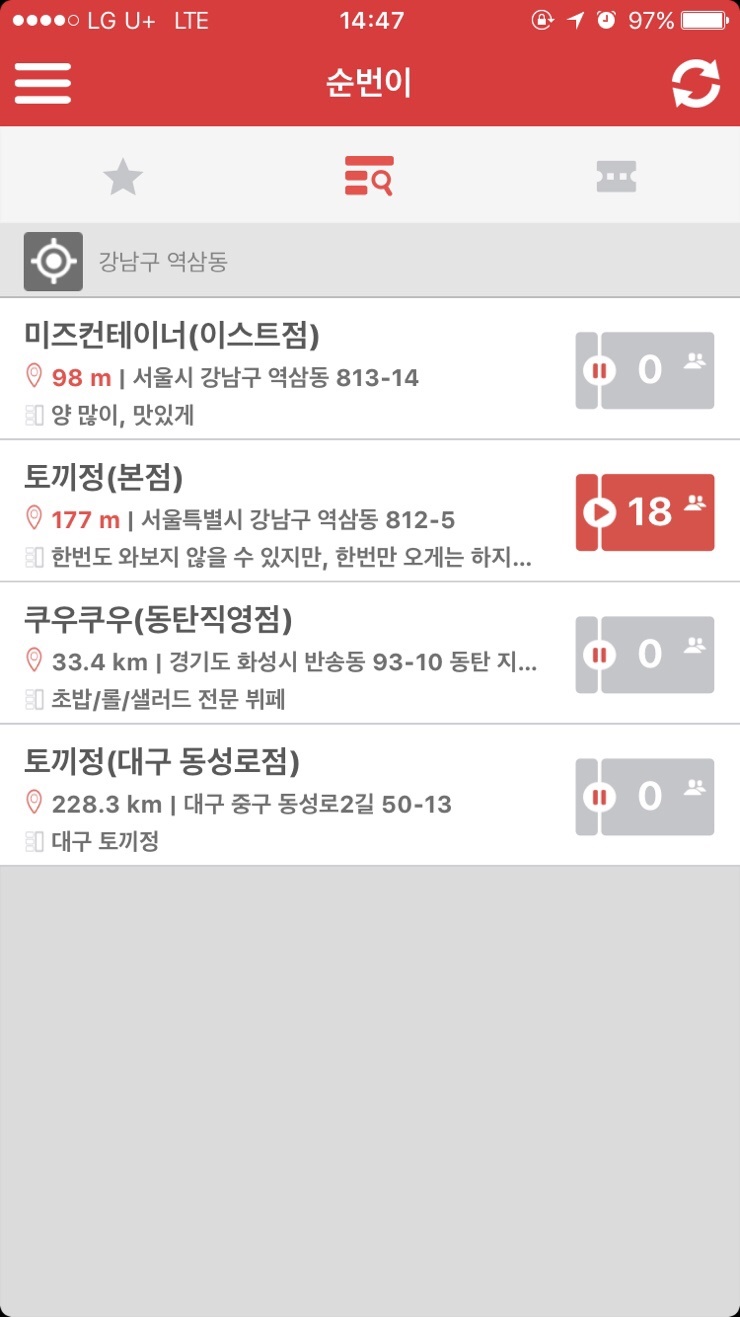
Task: Tap the paused queue button for 쿠우쿠우
Action: coord(645,655)
